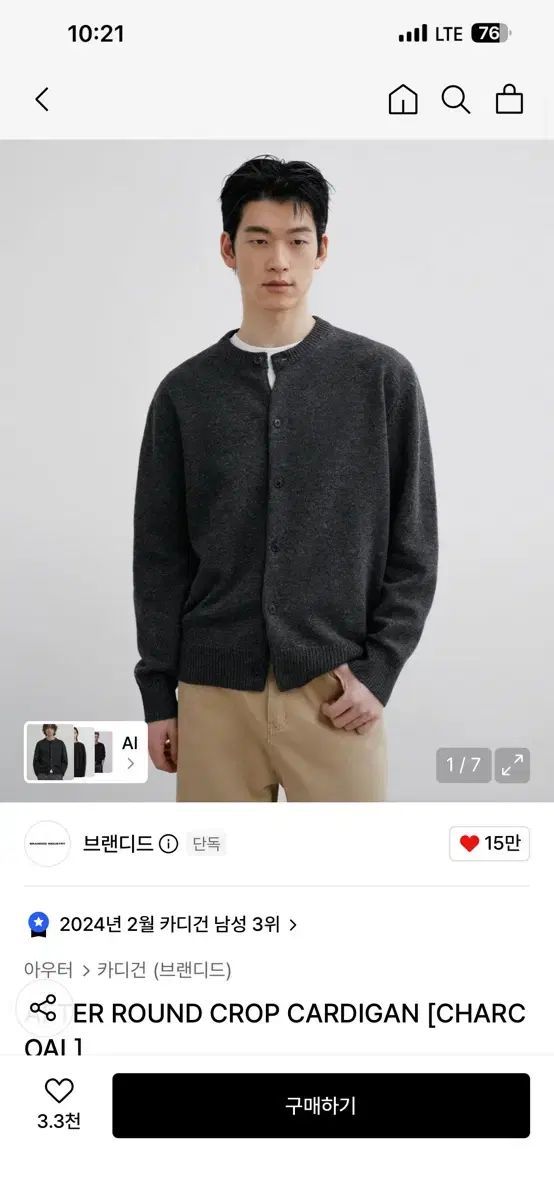The height and width of the screenshot is (1200, 554).
Task: Open the AI thumbnail preview strip
Action: [86, 752]
